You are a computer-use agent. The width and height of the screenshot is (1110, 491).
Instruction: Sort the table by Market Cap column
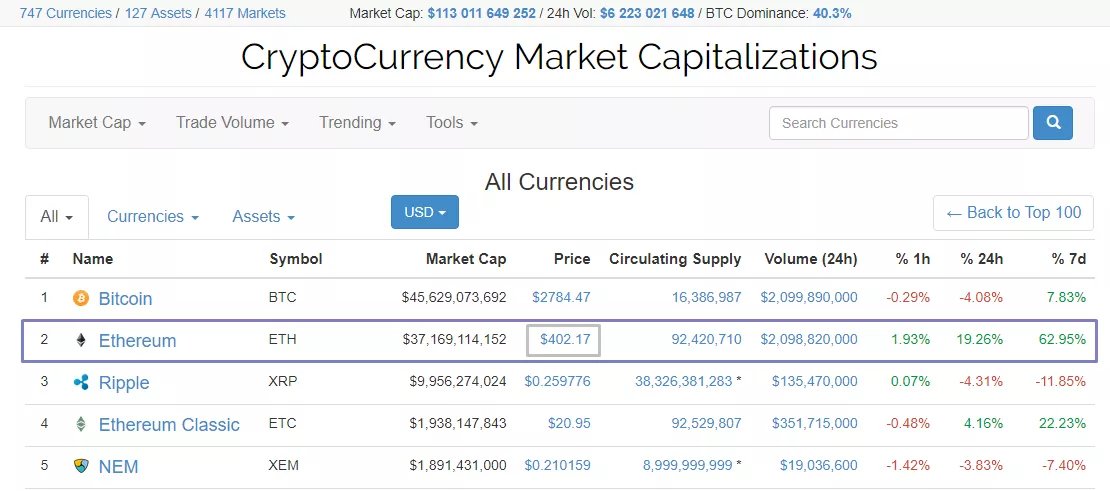click(465, 259)
